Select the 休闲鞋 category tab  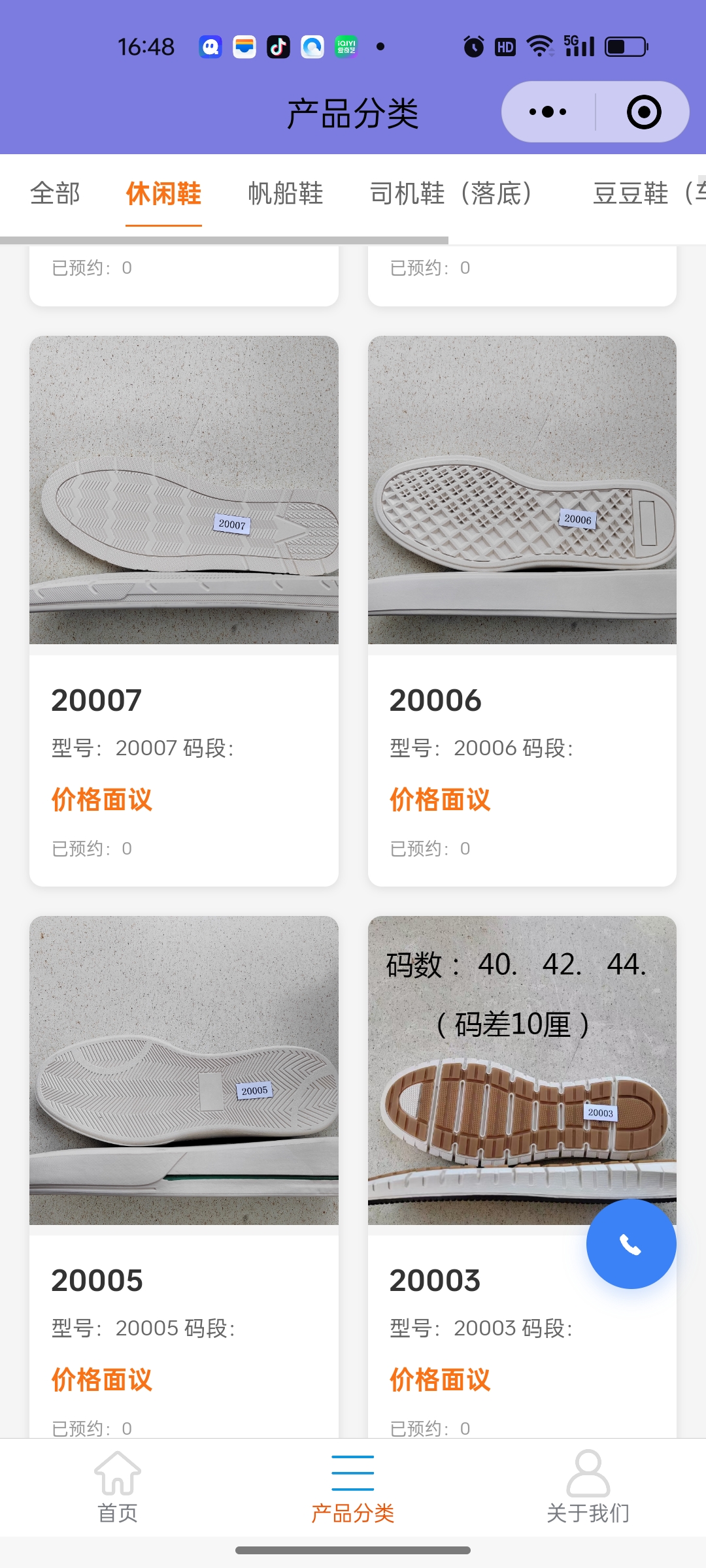pyautogui.click(x=163, y=193)
